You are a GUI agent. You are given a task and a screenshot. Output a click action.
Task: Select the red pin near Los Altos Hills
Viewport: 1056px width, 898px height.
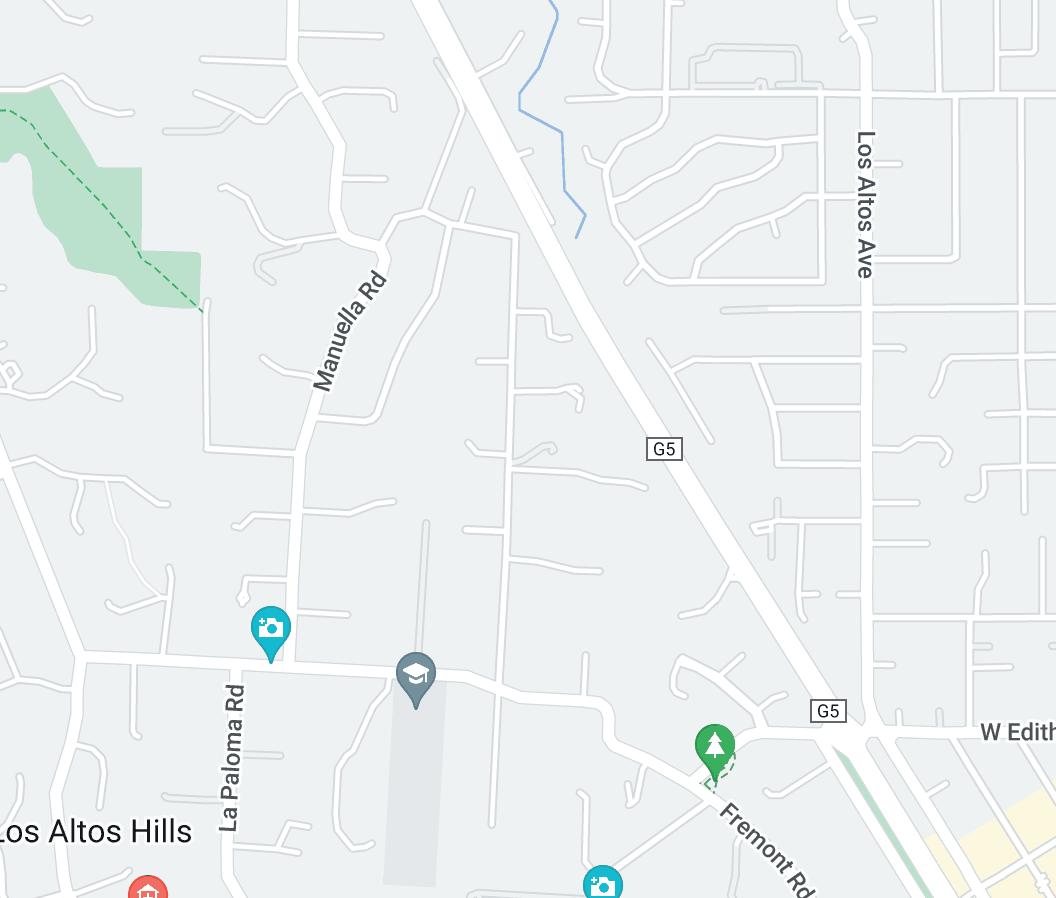click(148, 889)
